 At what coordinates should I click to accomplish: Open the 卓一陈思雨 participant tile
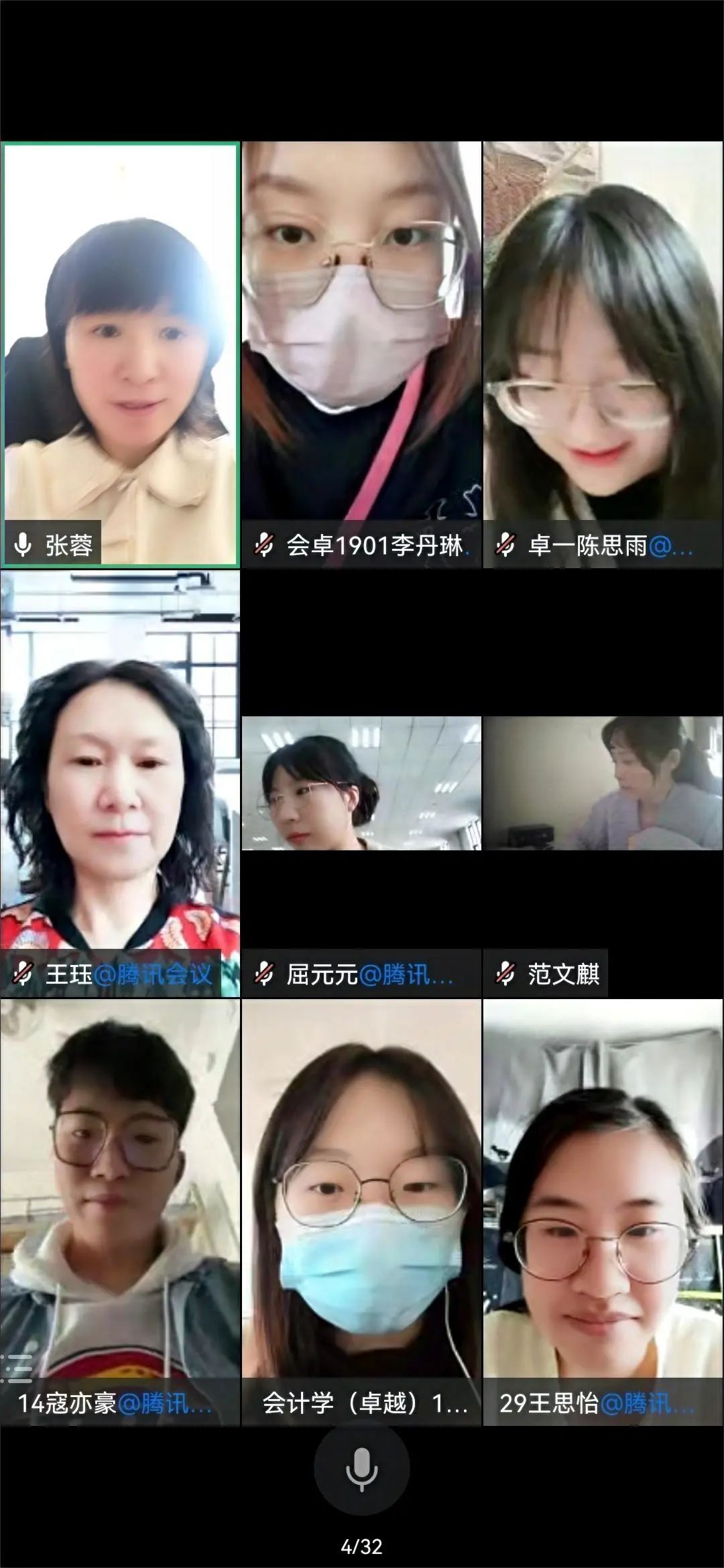click(x=603, y=354)
